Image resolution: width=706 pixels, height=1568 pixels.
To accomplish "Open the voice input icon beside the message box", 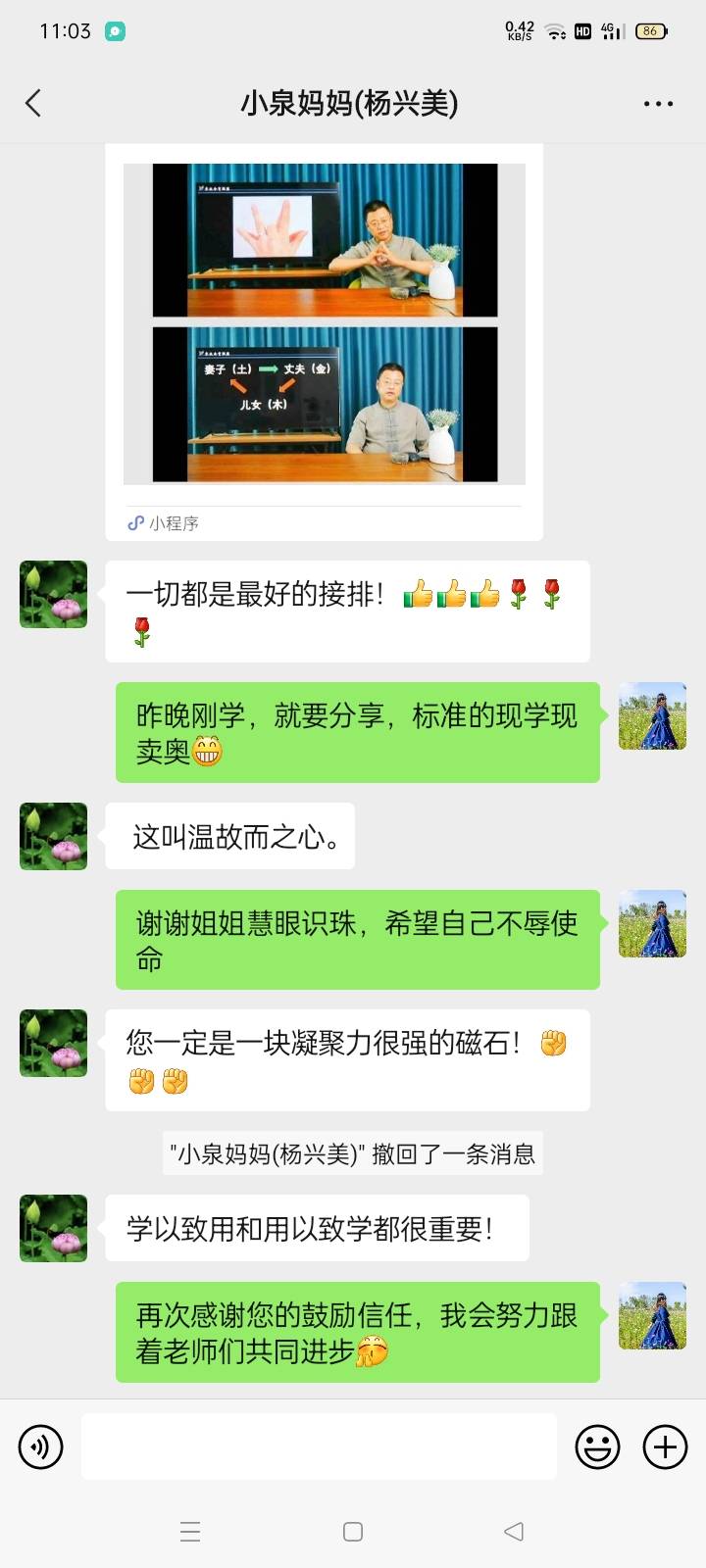I will (40, 1446).
